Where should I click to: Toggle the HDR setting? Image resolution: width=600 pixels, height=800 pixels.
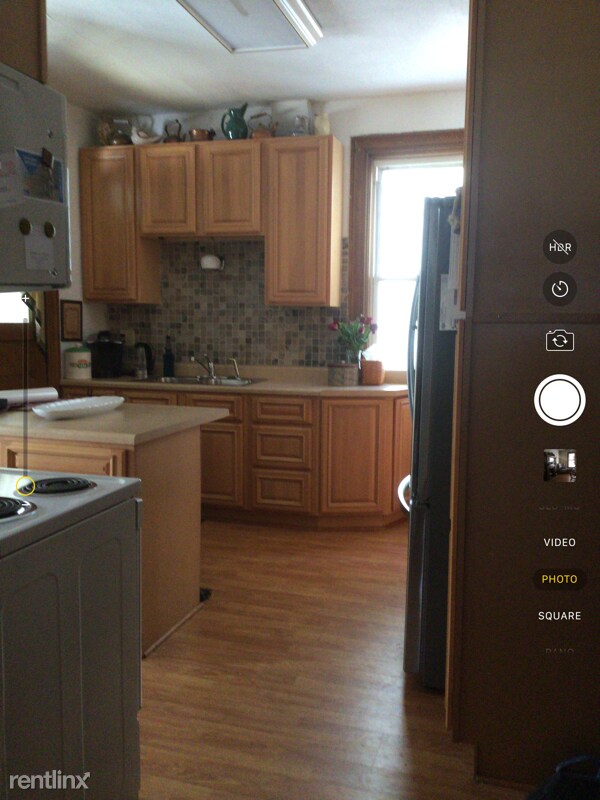coord(559,247)
